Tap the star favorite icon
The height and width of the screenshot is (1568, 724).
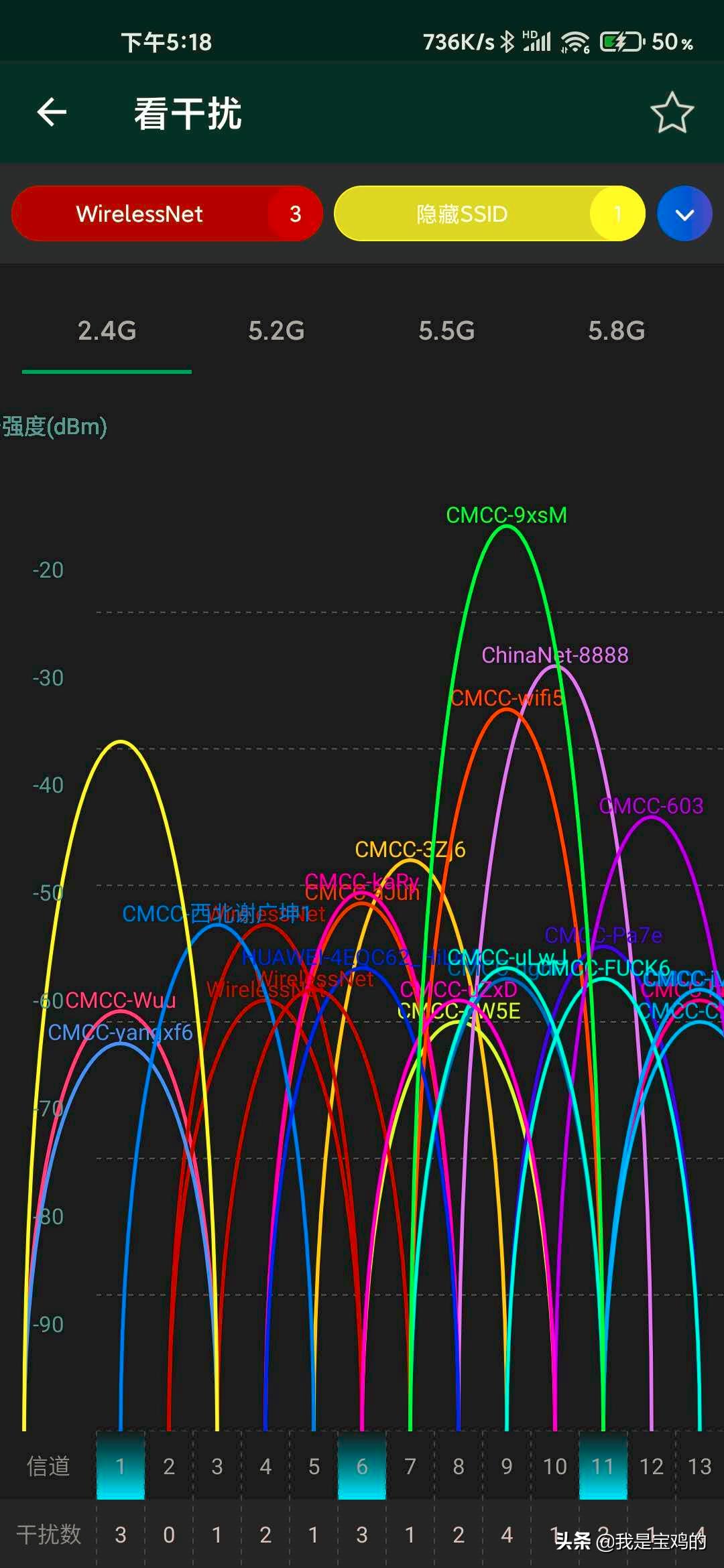point(672,111)
